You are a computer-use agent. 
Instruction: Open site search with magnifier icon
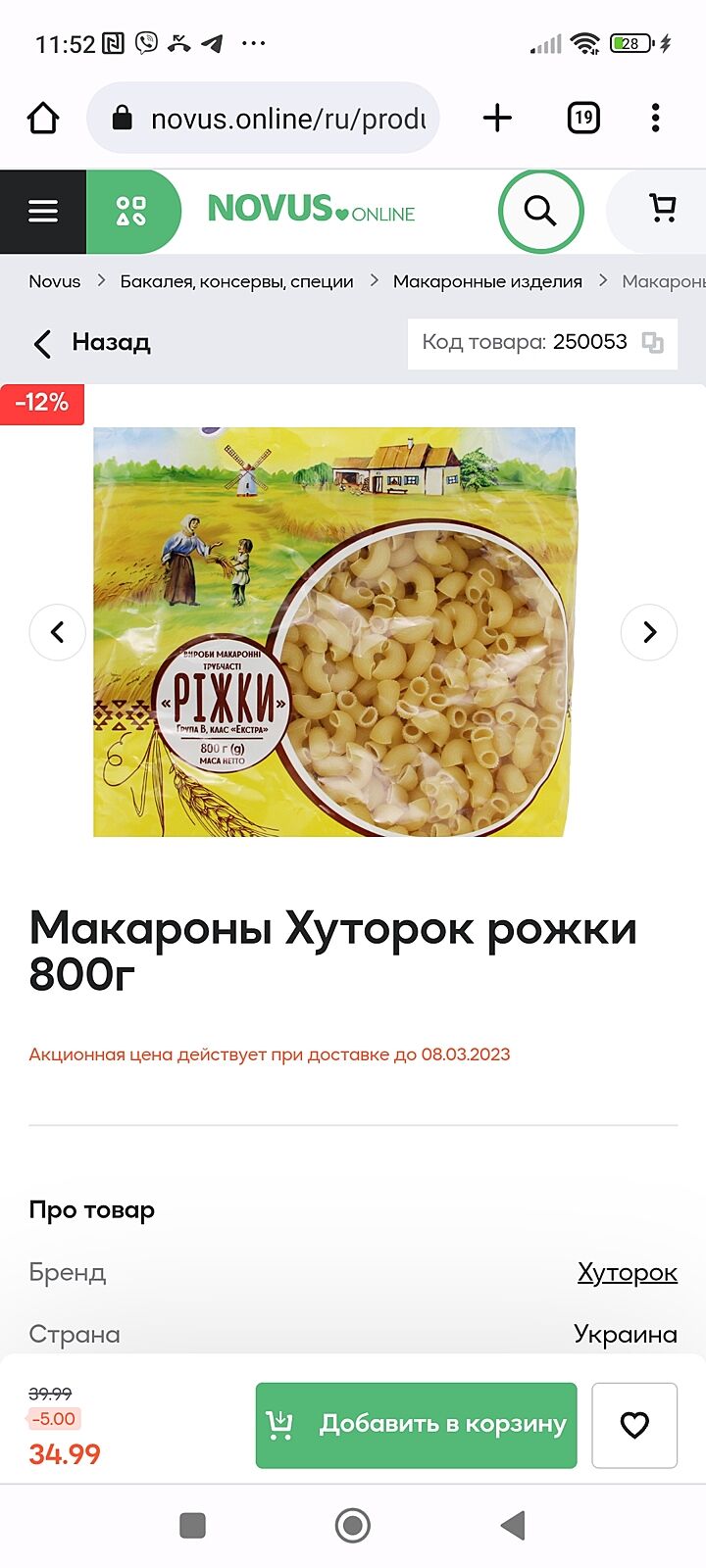point(540,211)
